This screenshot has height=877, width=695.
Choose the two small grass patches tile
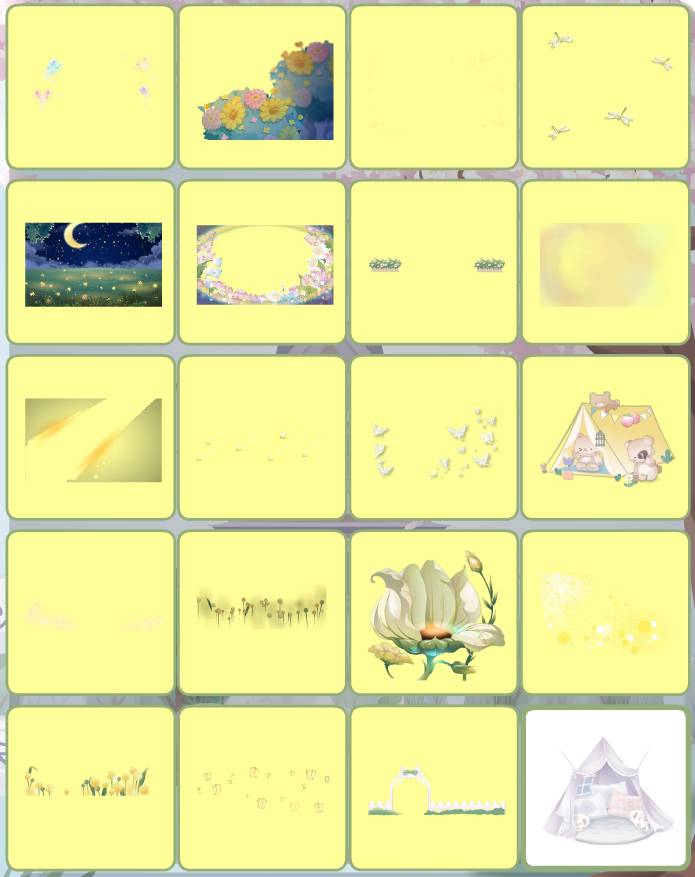pyautogui.click(x=434, y=263)
